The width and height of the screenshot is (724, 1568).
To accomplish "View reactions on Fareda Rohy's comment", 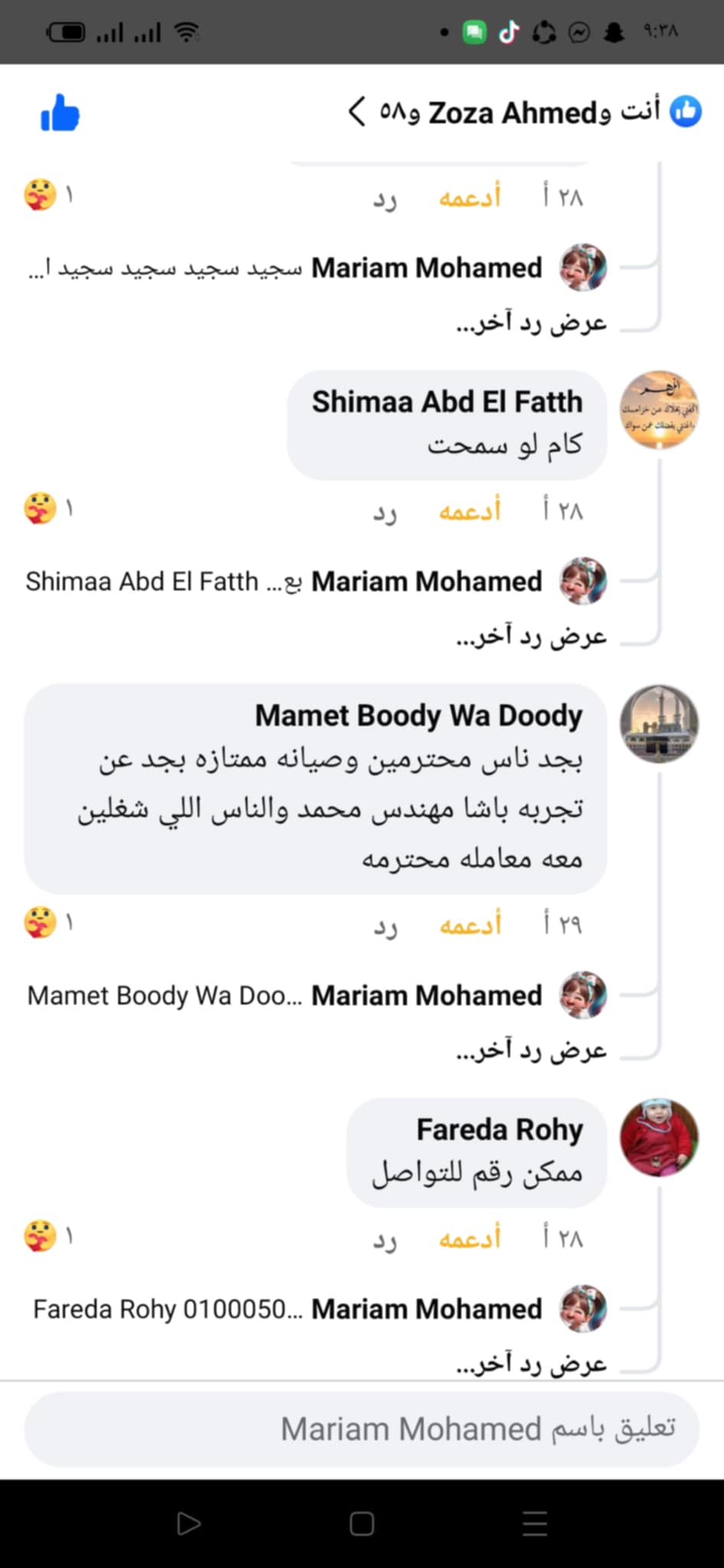I will [46, 1236].
